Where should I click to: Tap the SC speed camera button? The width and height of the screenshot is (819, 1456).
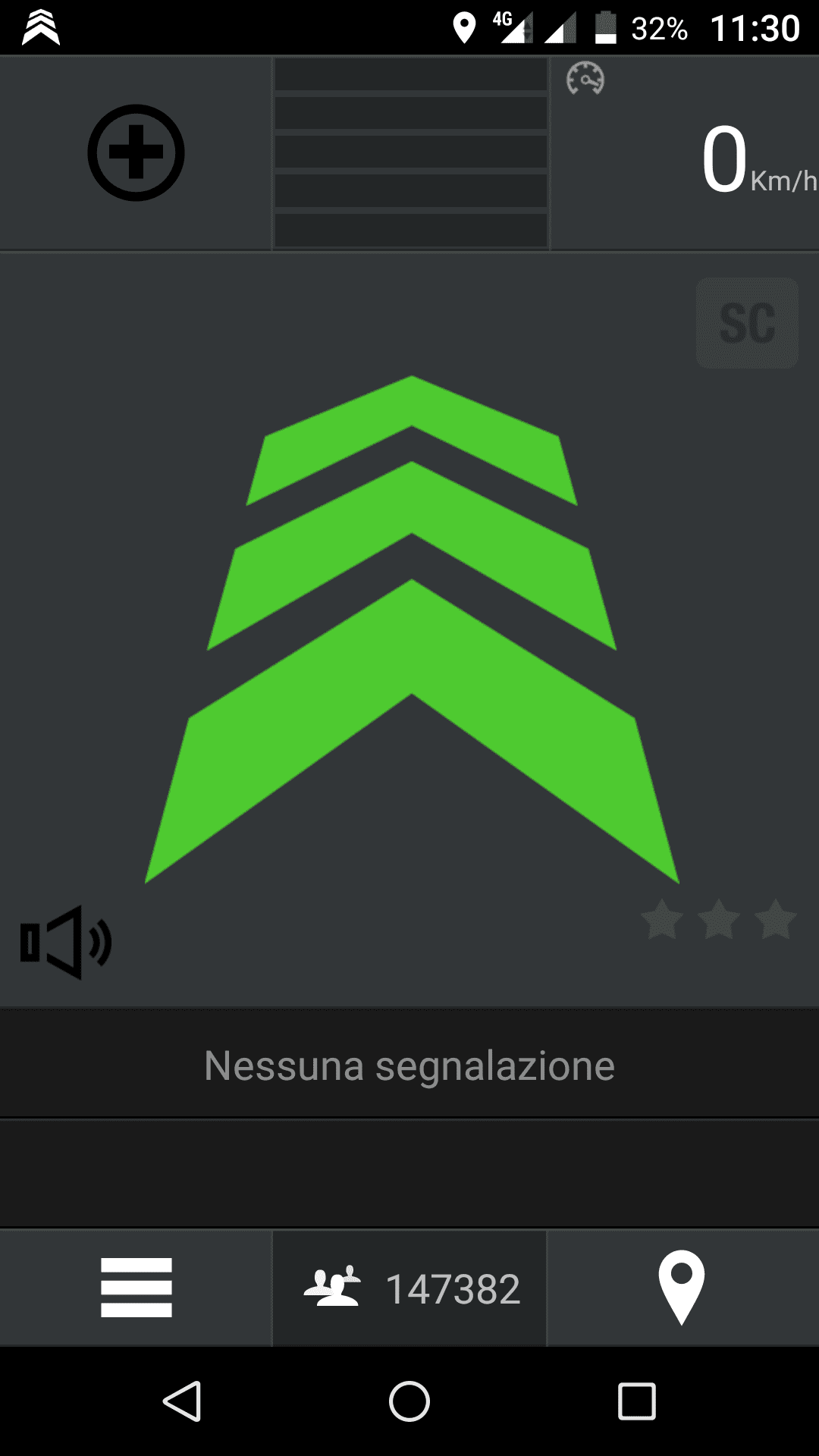coord(747,323)
